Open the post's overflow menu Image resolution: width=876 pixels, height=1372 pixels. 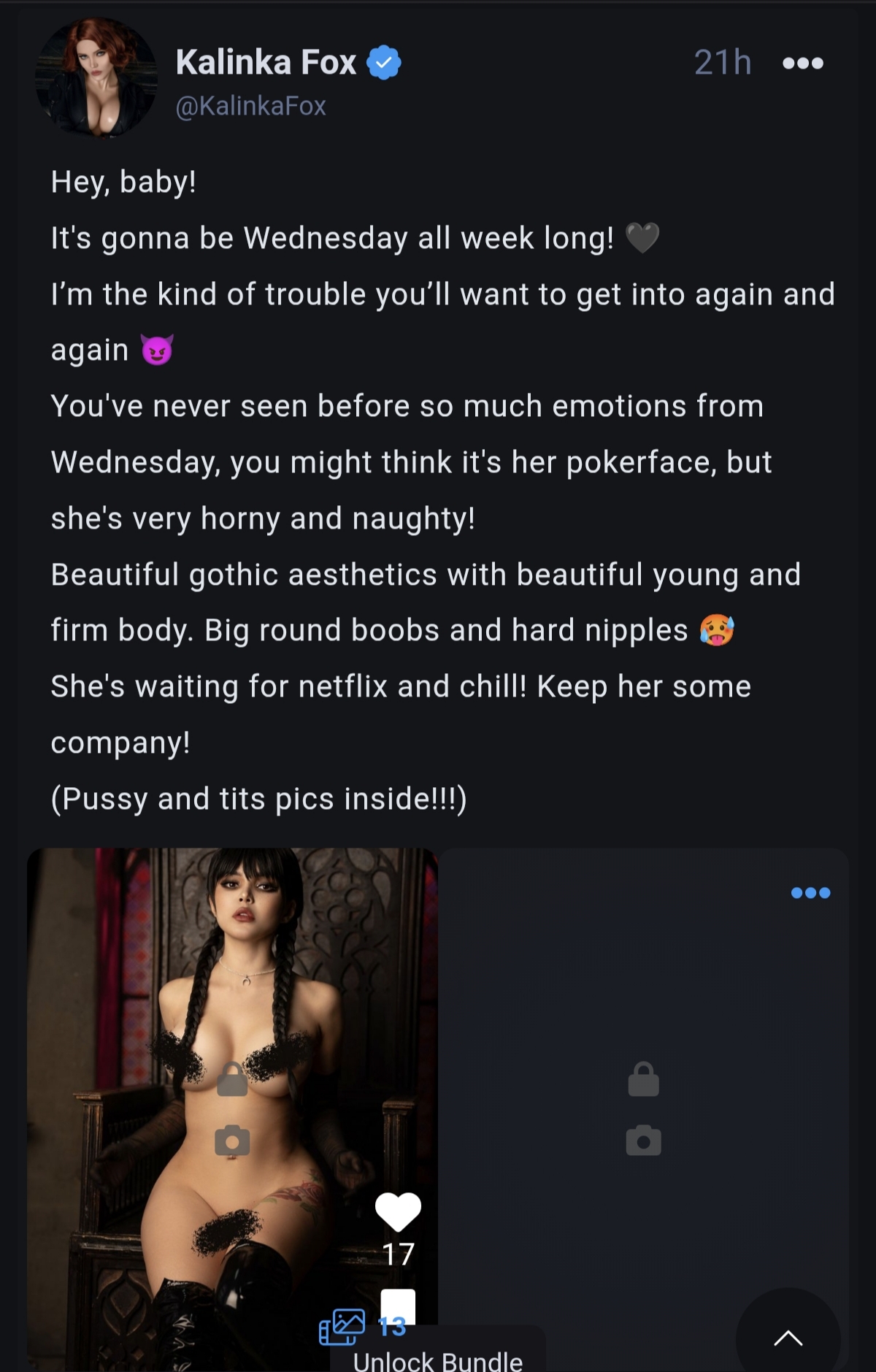tap(802, 64)
